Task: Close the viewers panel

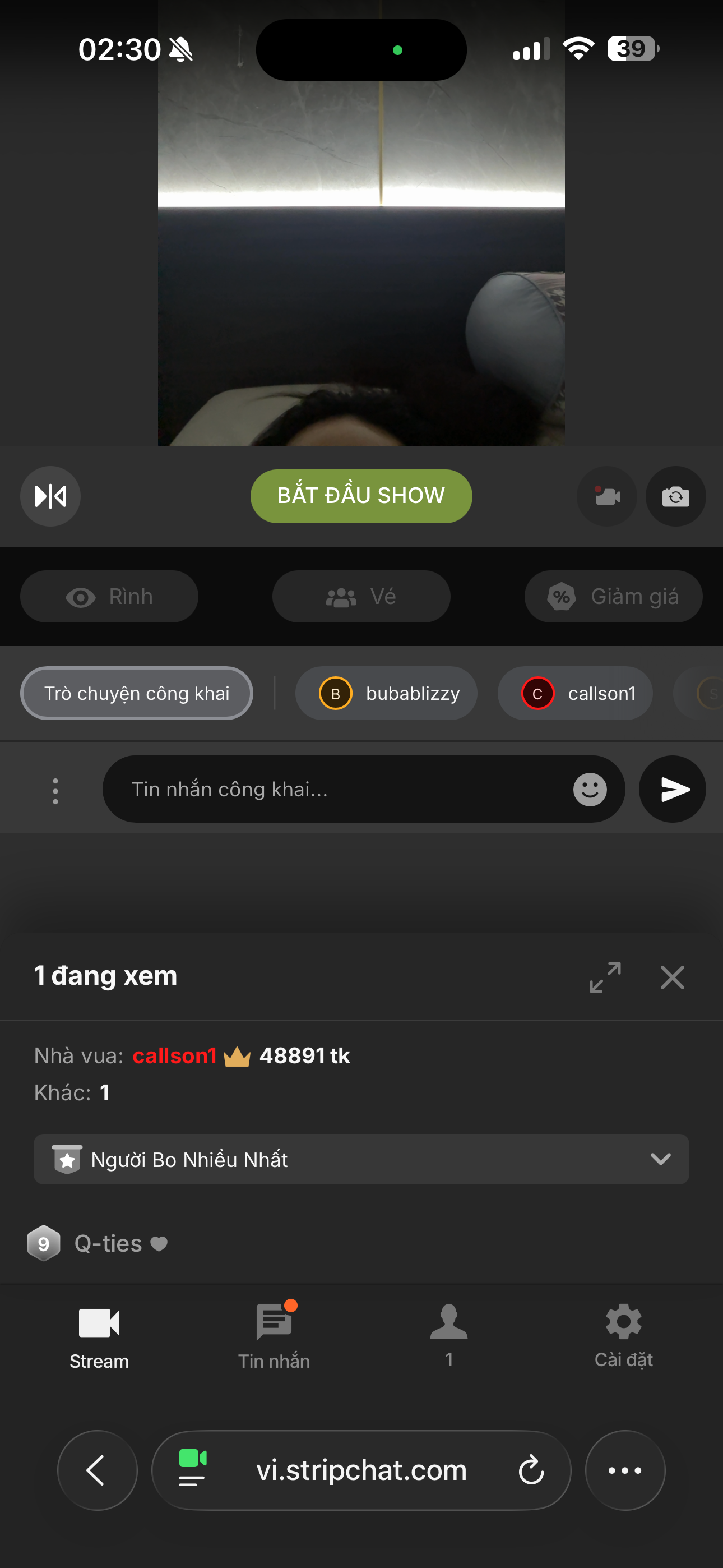Action: tap(673, 977)
